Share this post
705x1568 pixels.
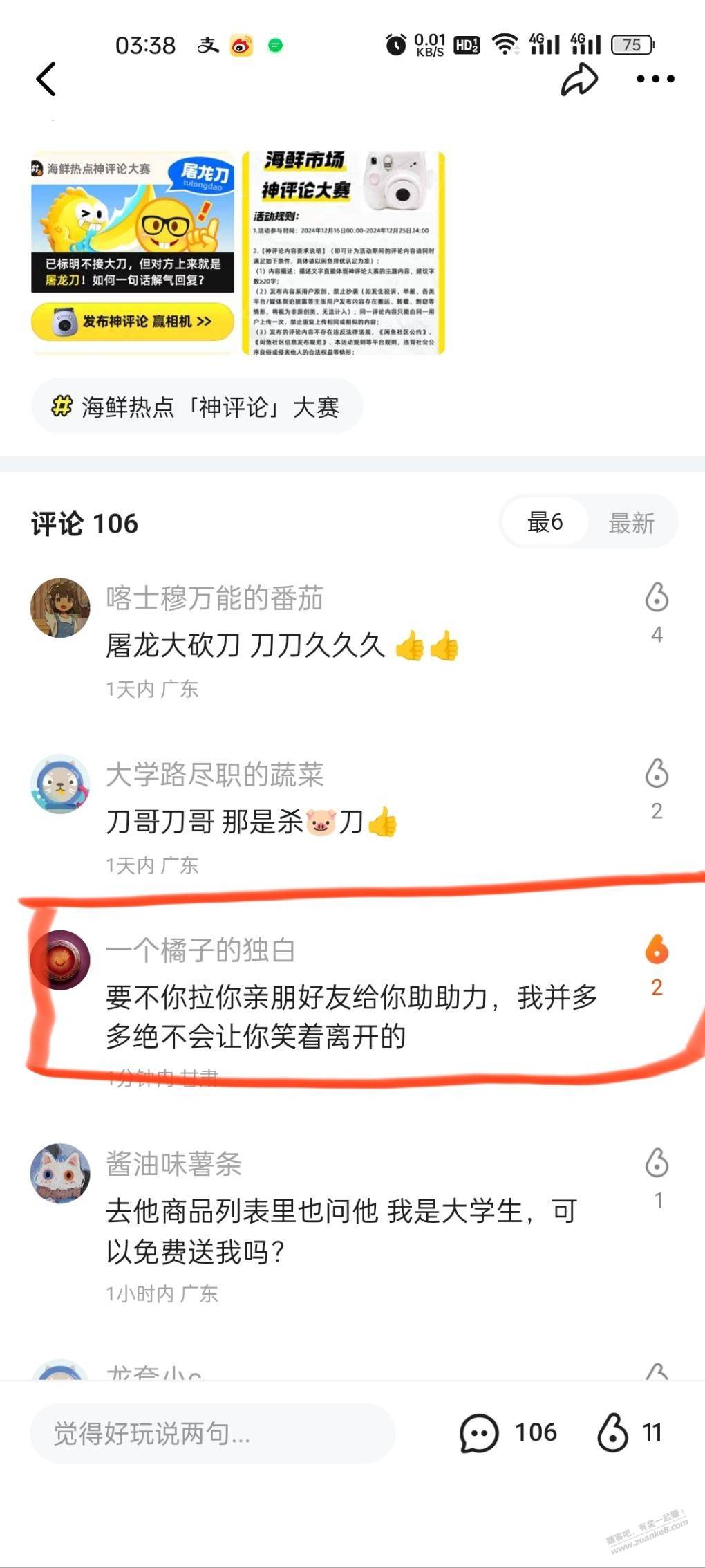pyautogui.click(x=579, y=78)
